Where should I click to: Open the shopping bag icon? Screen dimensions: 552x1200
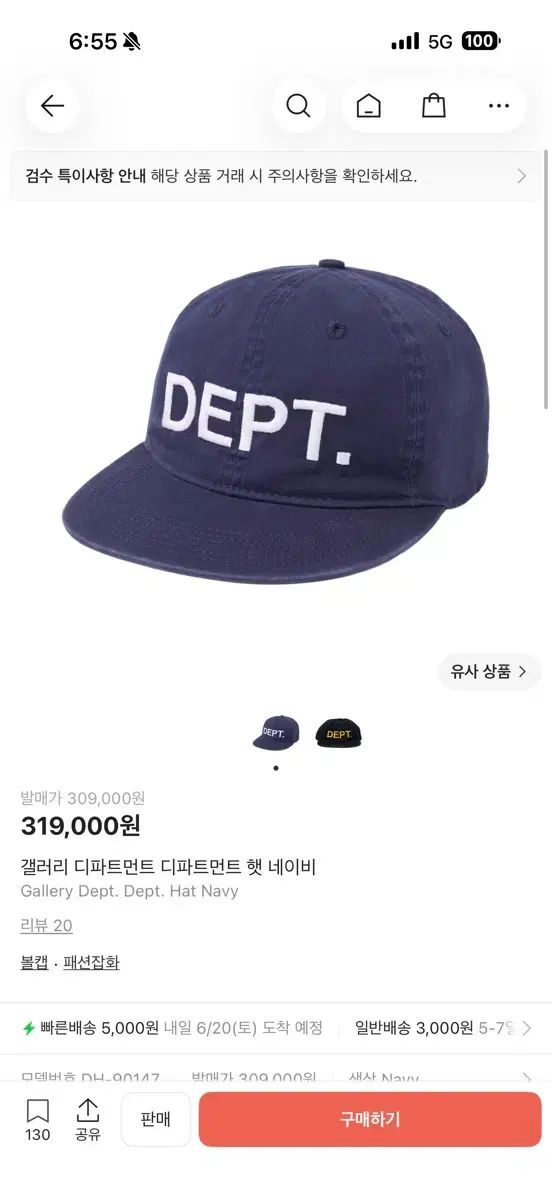coord(433,105)
